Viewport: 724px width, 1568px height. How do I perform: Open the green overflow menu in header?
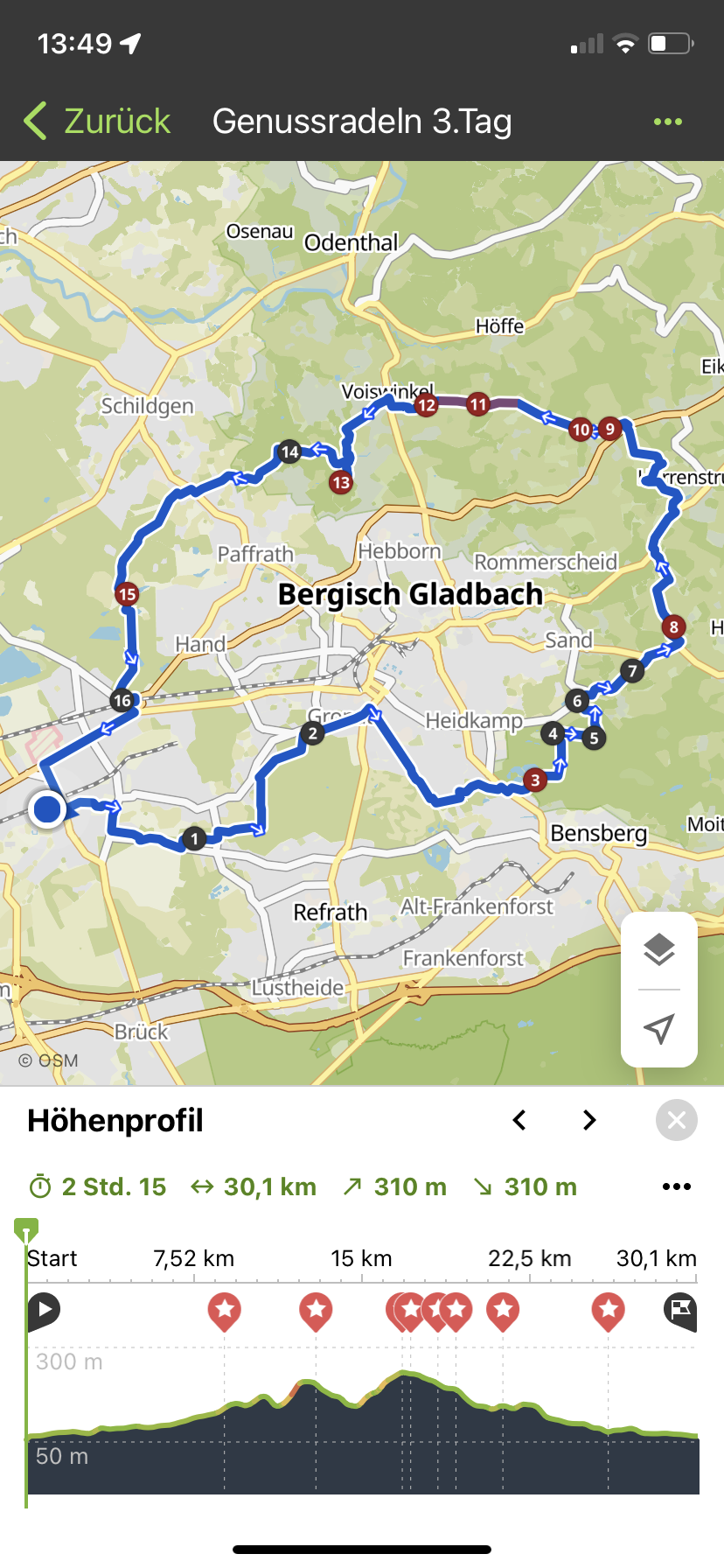pyautogui.click(x=668, y=122)
